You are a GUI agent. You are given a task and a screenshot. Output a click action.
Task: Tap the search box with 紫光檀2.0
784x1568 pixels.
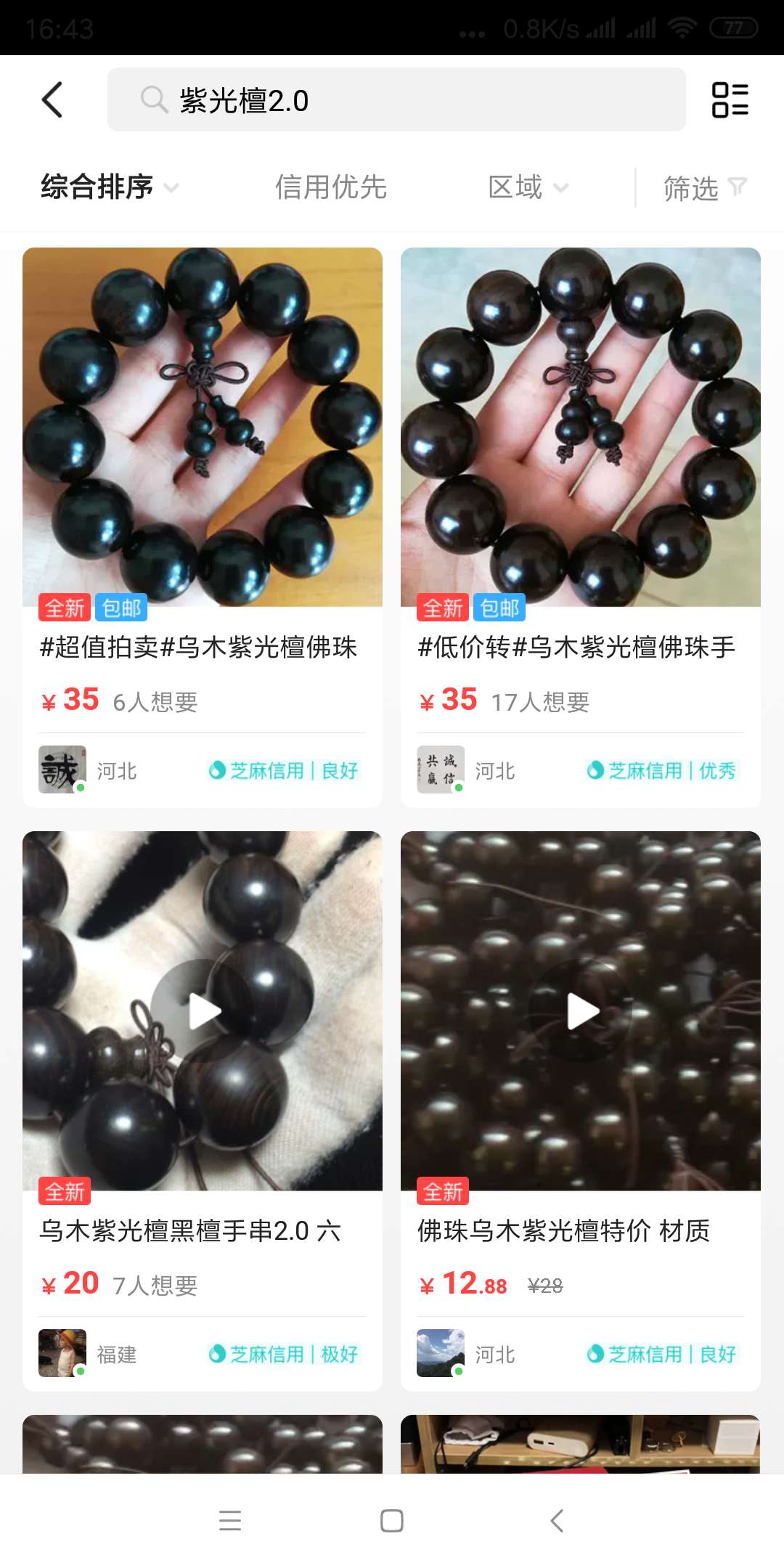[x=396, y=100]
